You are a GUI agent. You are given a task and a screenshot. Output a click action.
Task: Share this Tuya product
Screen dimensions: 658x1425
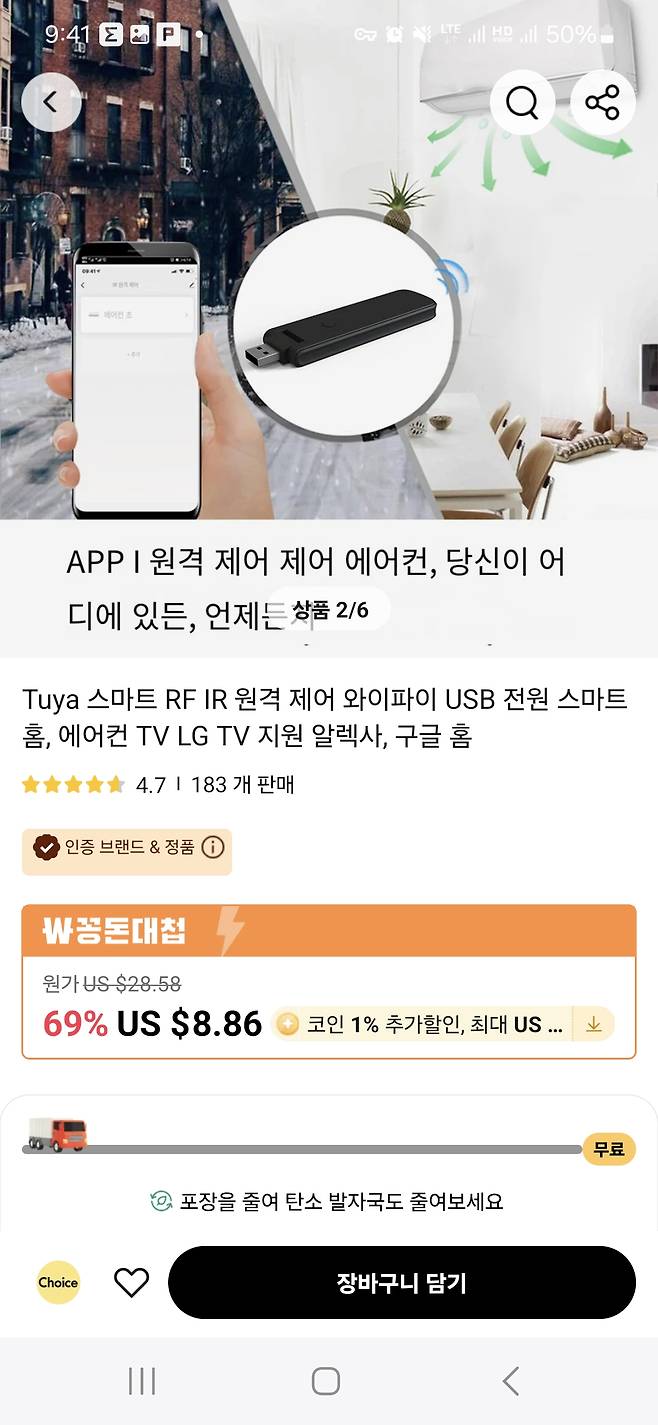coord(602,102)
